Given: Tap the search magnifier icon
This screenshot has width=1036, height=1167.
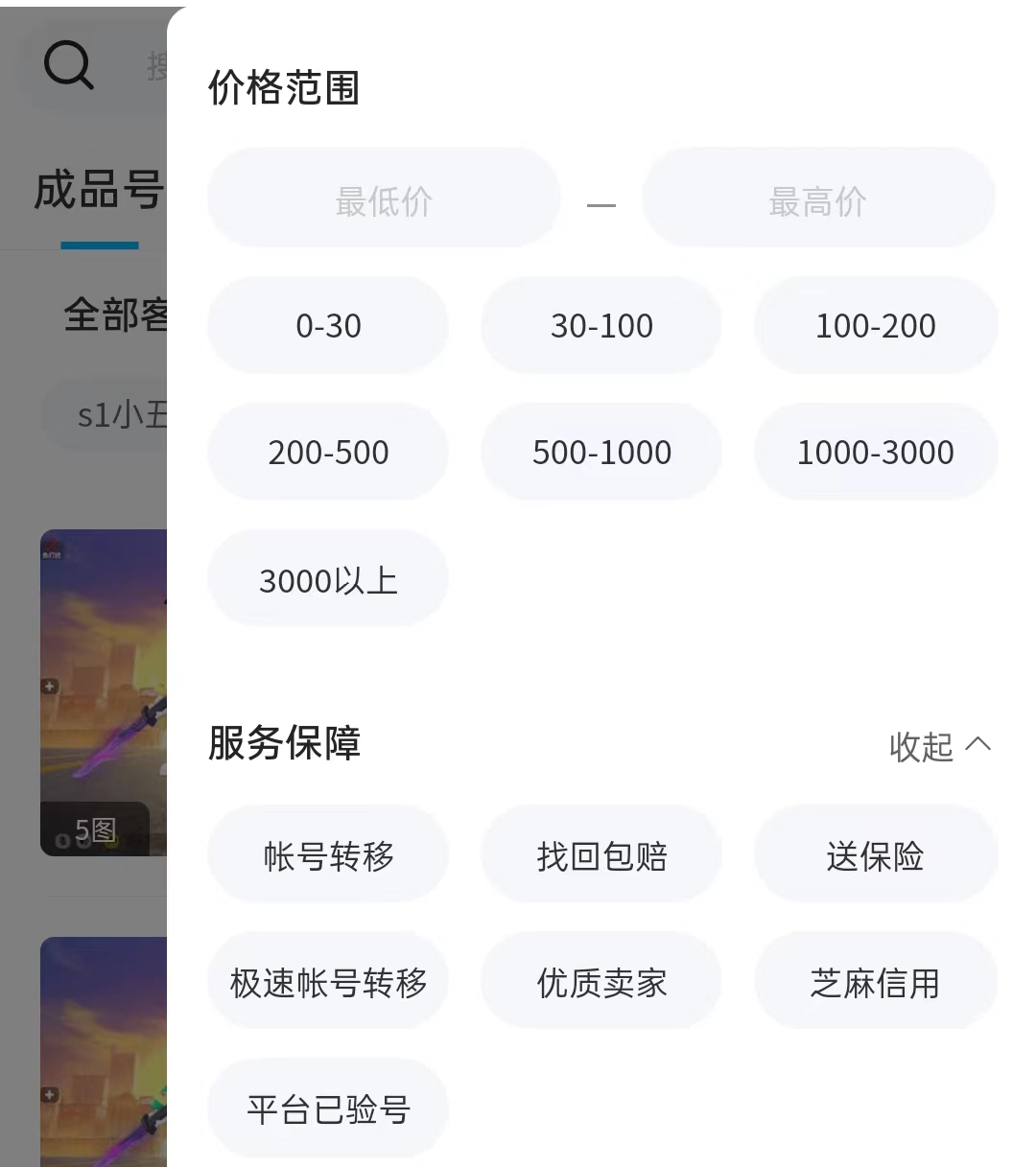Looking at the screenshot, I should coord(69,65).
